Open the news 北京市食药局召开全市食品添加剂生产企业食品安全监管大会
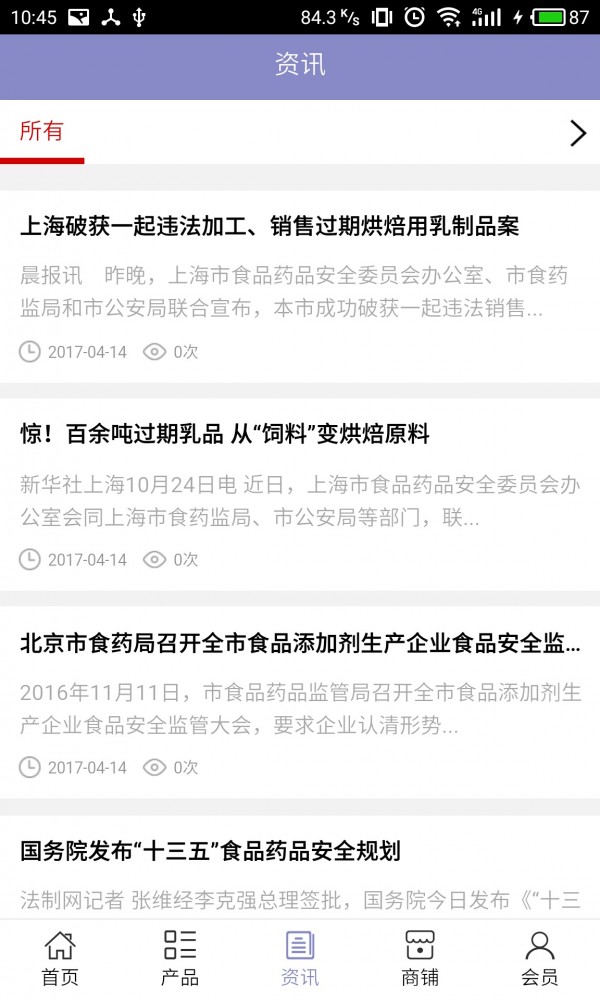600x1000 pixels. click(x=300, y=642)
